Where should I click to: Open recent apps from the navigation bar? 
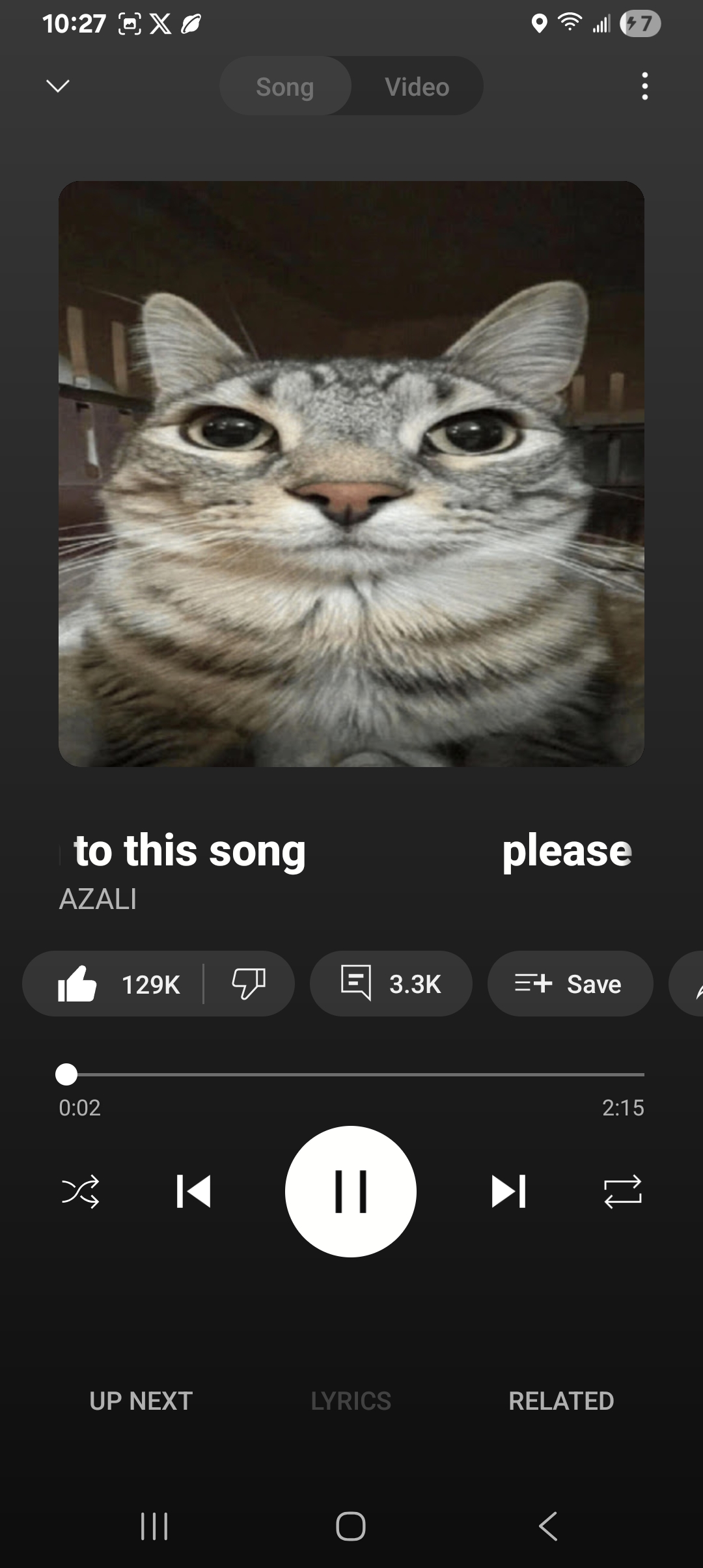coord(154,1526)
